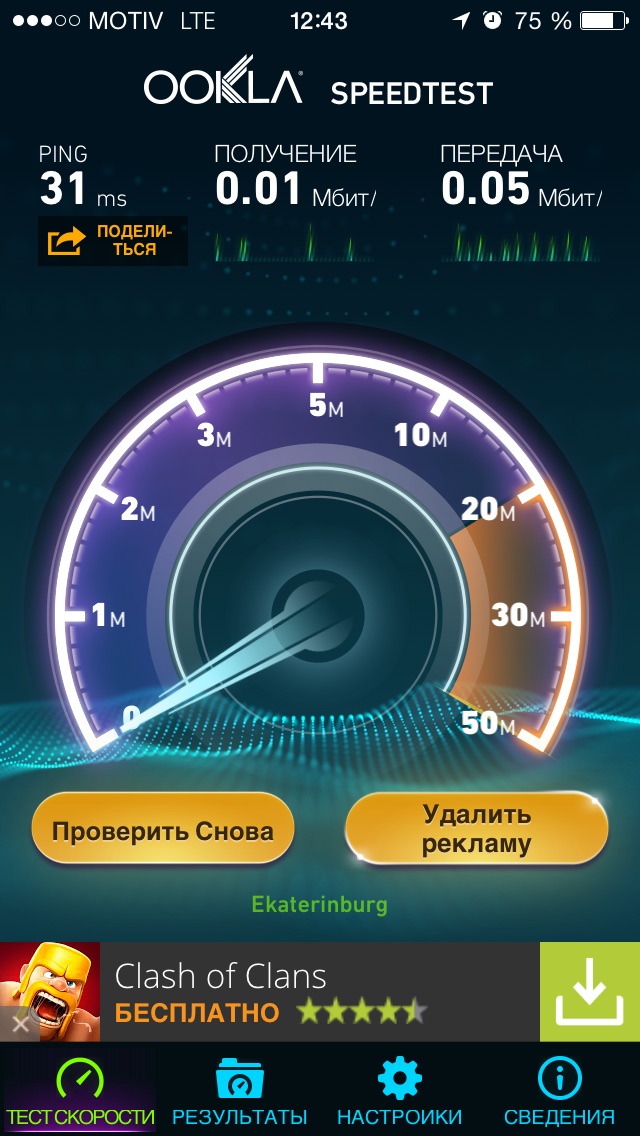
Task: Share the speed test result via Поделиться
Action: click(112, 241)
